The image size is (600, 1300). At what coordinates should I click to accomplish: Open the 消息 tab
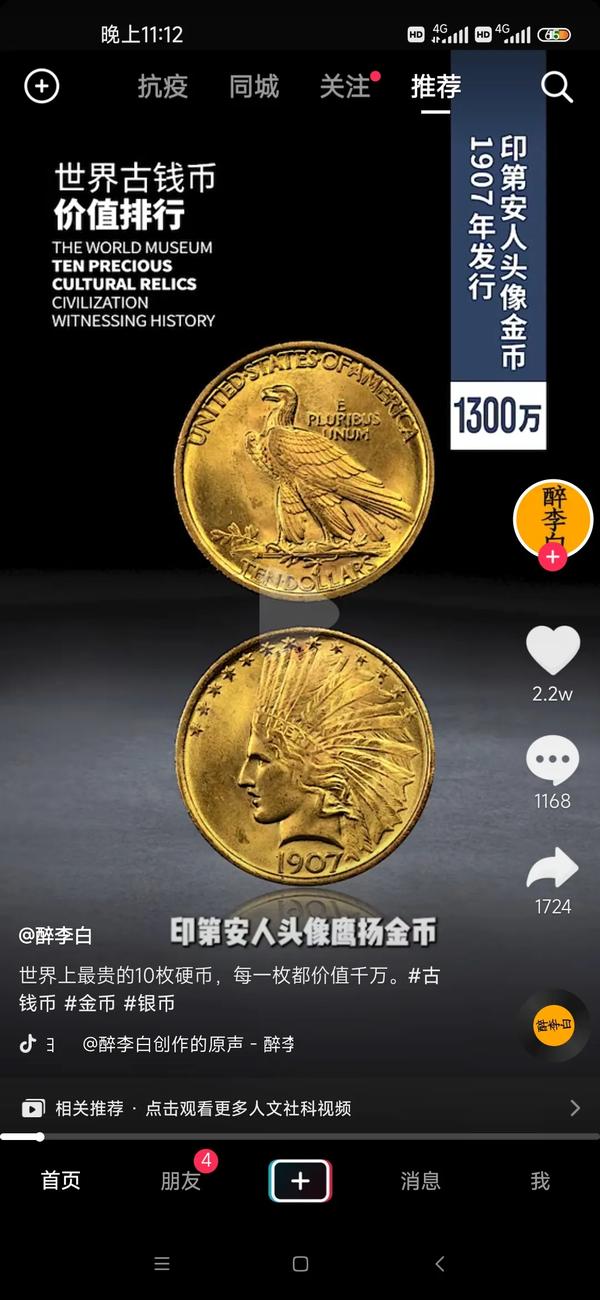[420, 1181]
